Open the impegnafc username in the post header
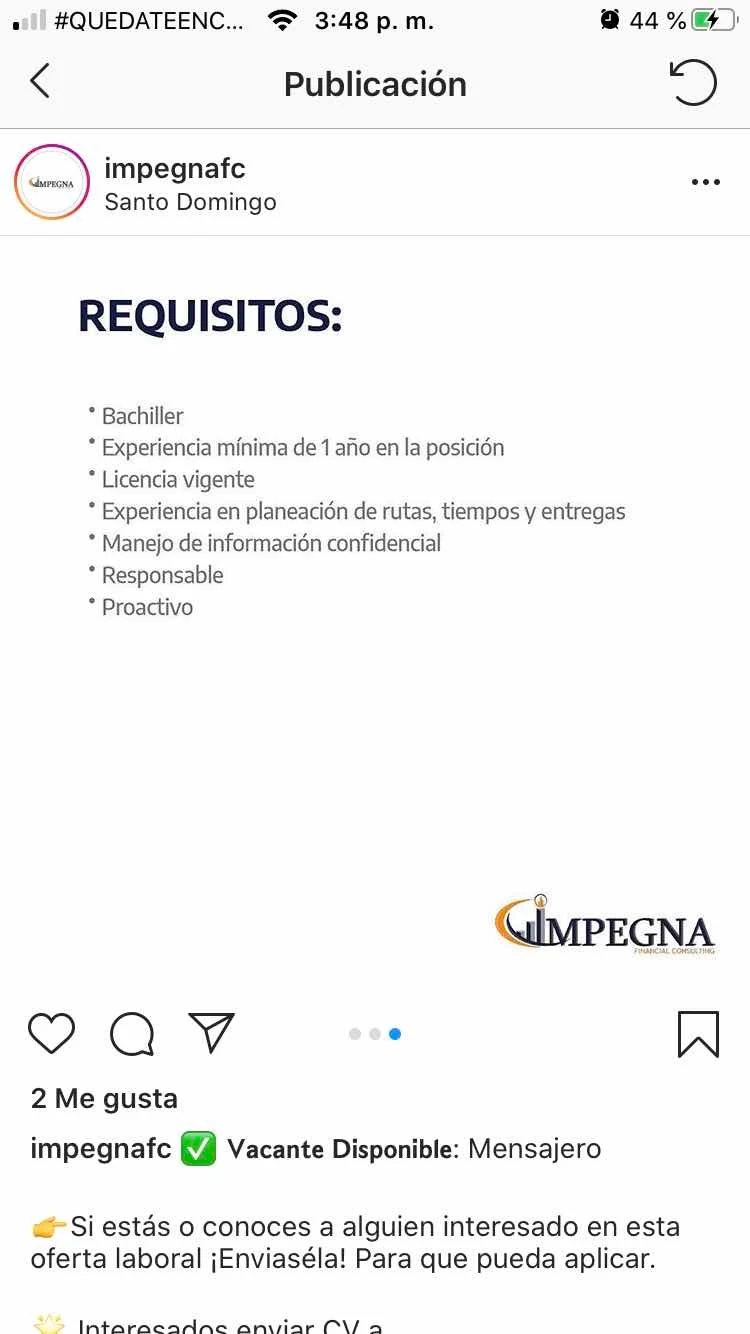Viewport: 750px width, 1334px height. coord(174,168)
